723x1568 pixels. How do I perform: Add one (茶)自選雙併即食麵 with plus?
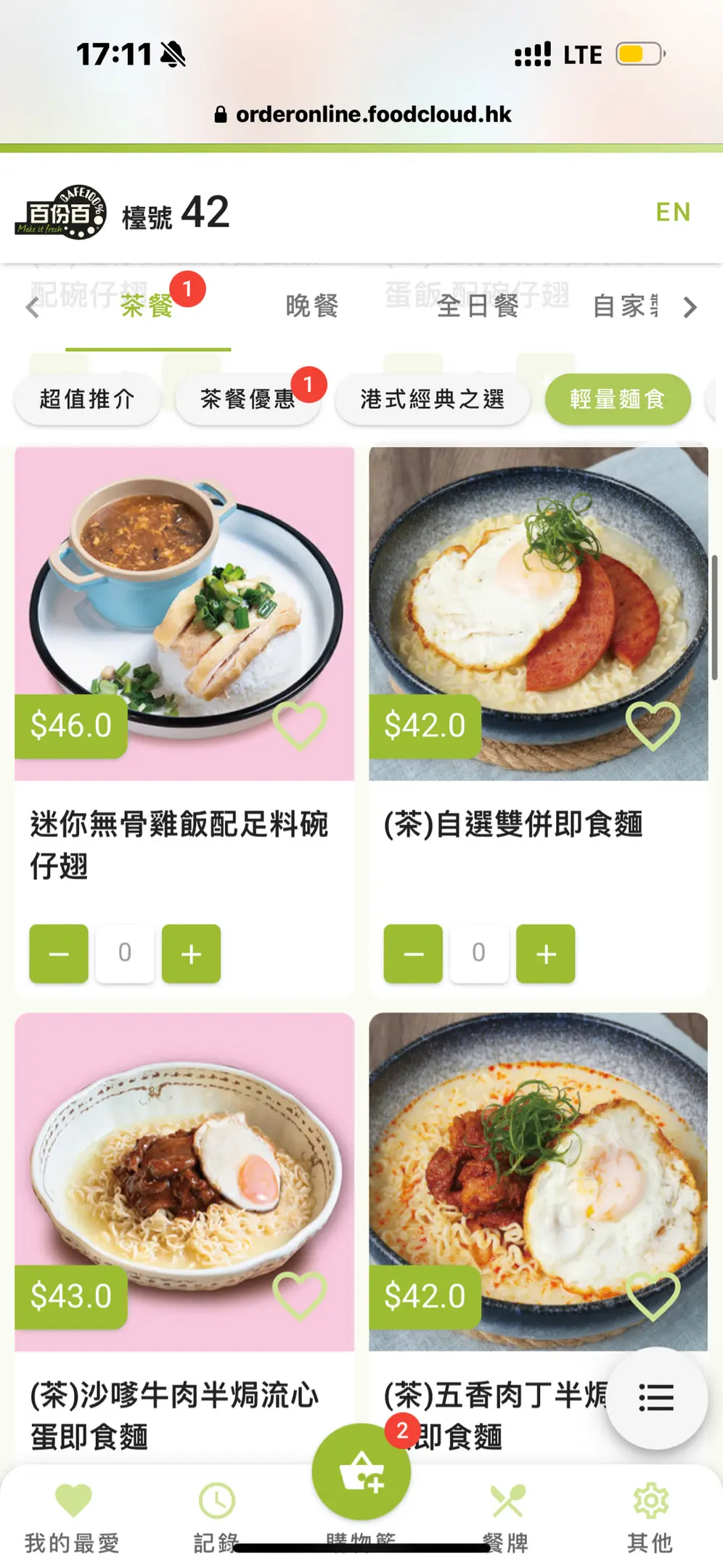tap(546, 953)
